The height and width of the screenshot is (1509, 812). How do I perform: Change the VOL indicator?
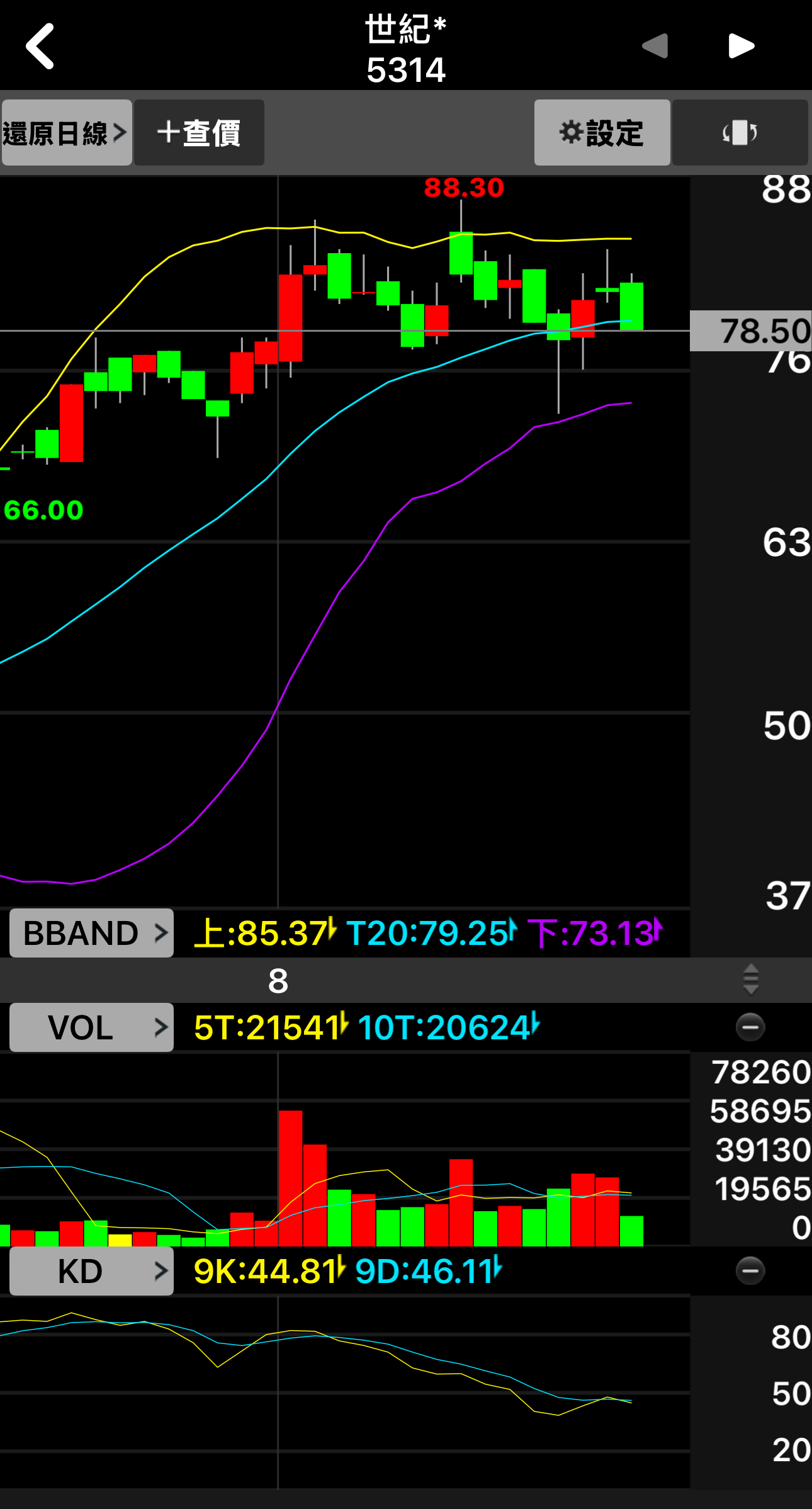coord(91,1027)
